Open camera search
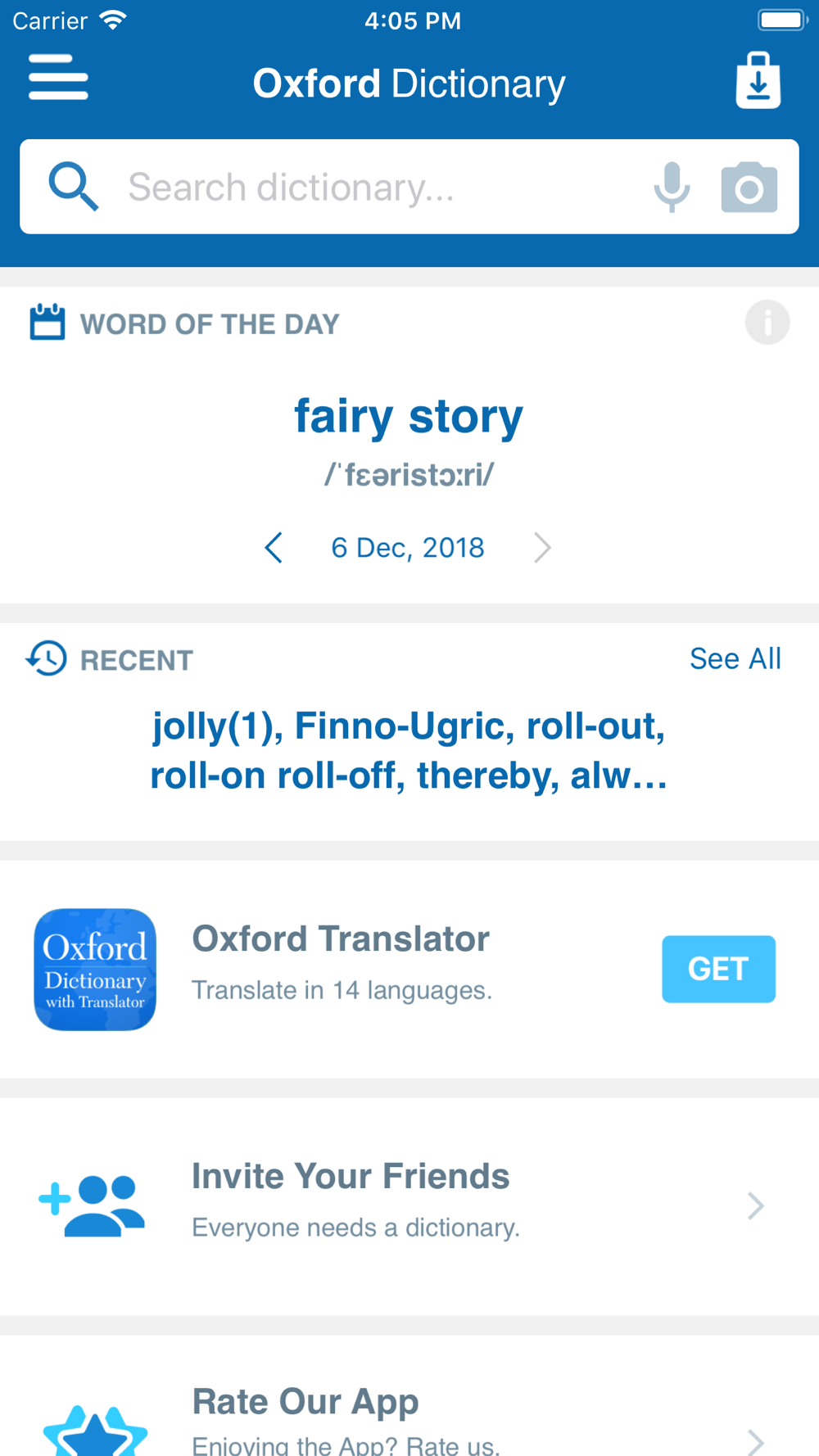The image size is (819, 1456). pos(749,188)
